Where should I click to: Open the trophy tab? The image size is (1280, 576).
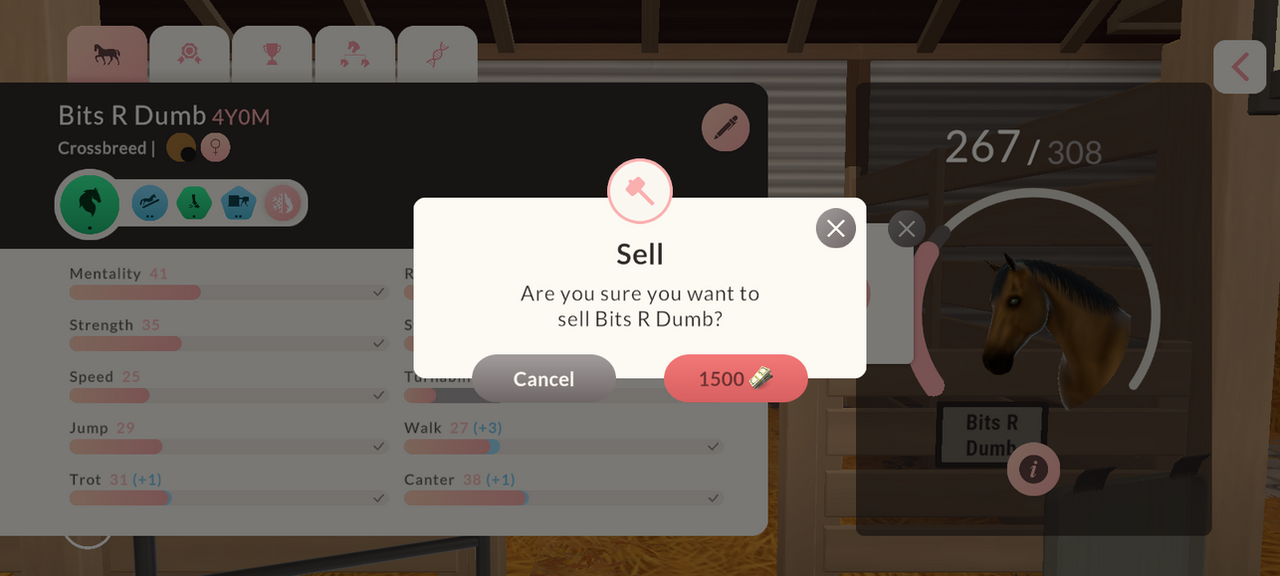point(272,54)
